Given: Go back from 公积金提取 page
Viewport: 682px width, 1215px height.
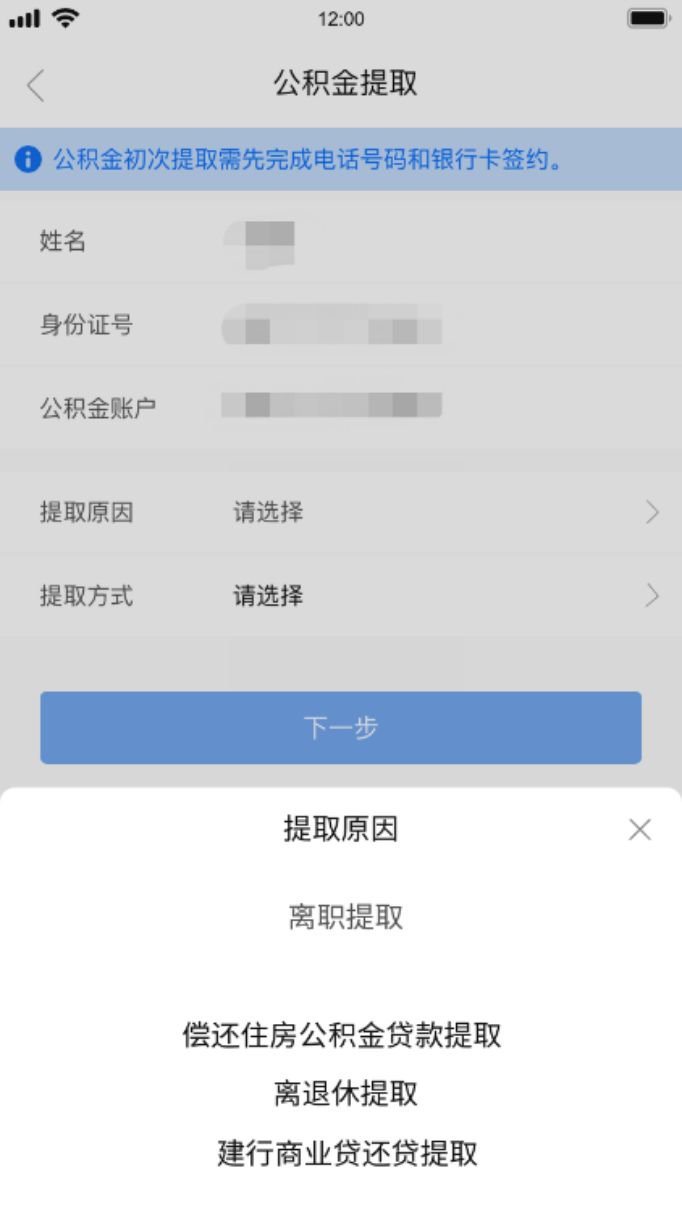Looking at the screenshot, I should [36, 86].
